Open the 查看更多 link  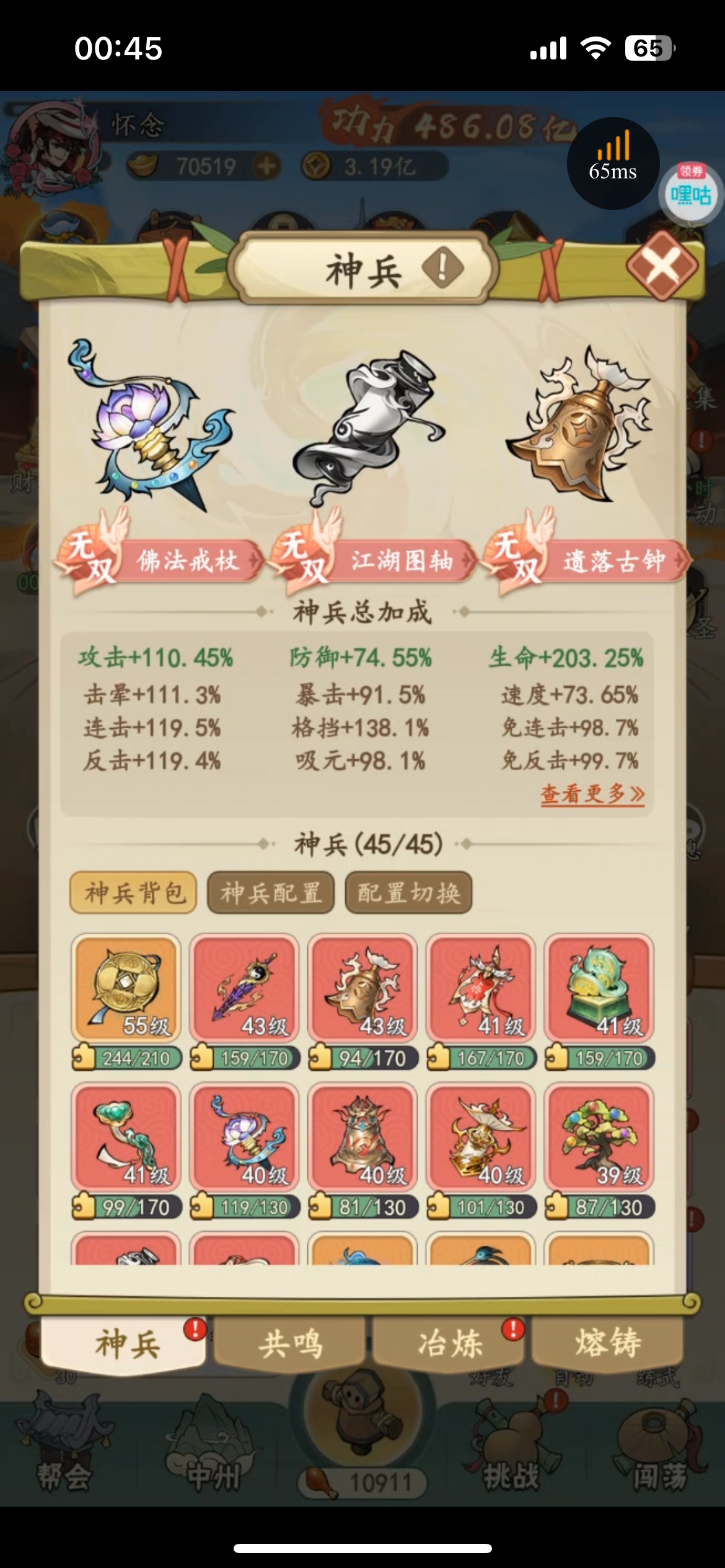[592, 793]
